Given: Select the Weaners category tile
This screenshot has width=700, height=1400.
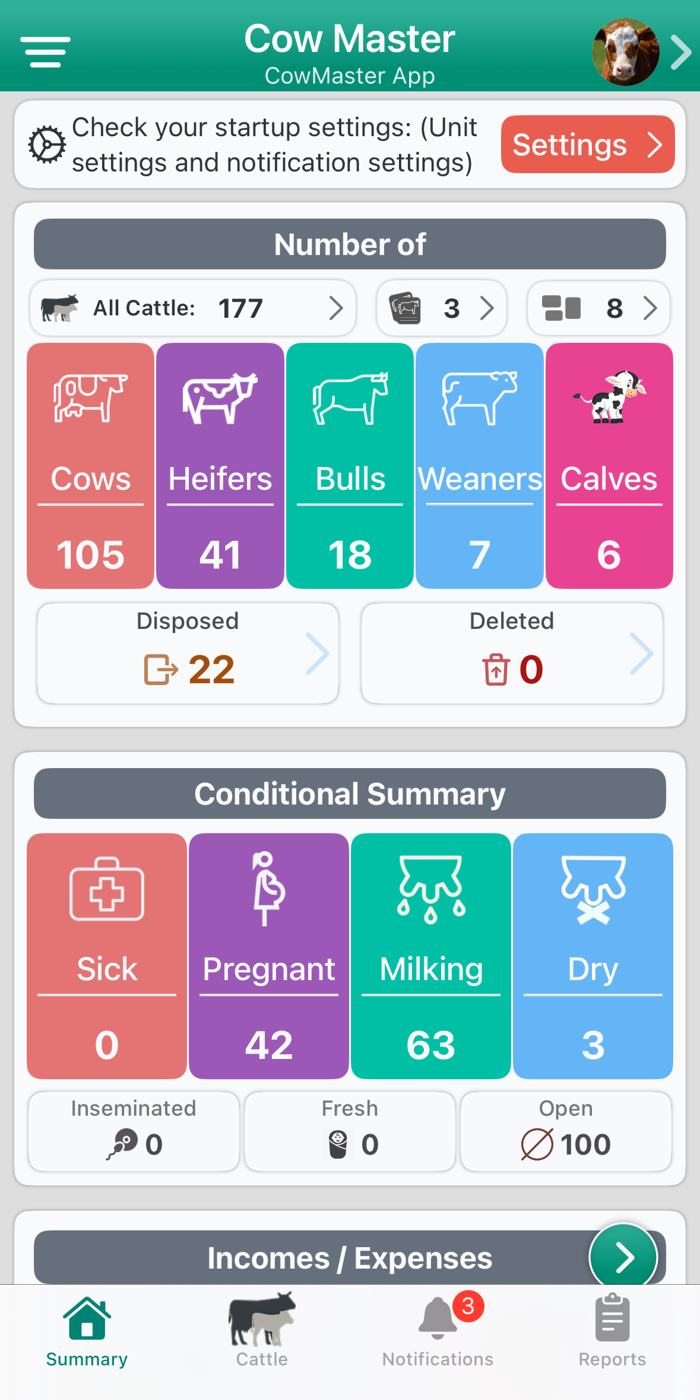Looking at the screenshot, I should [480, 465].
